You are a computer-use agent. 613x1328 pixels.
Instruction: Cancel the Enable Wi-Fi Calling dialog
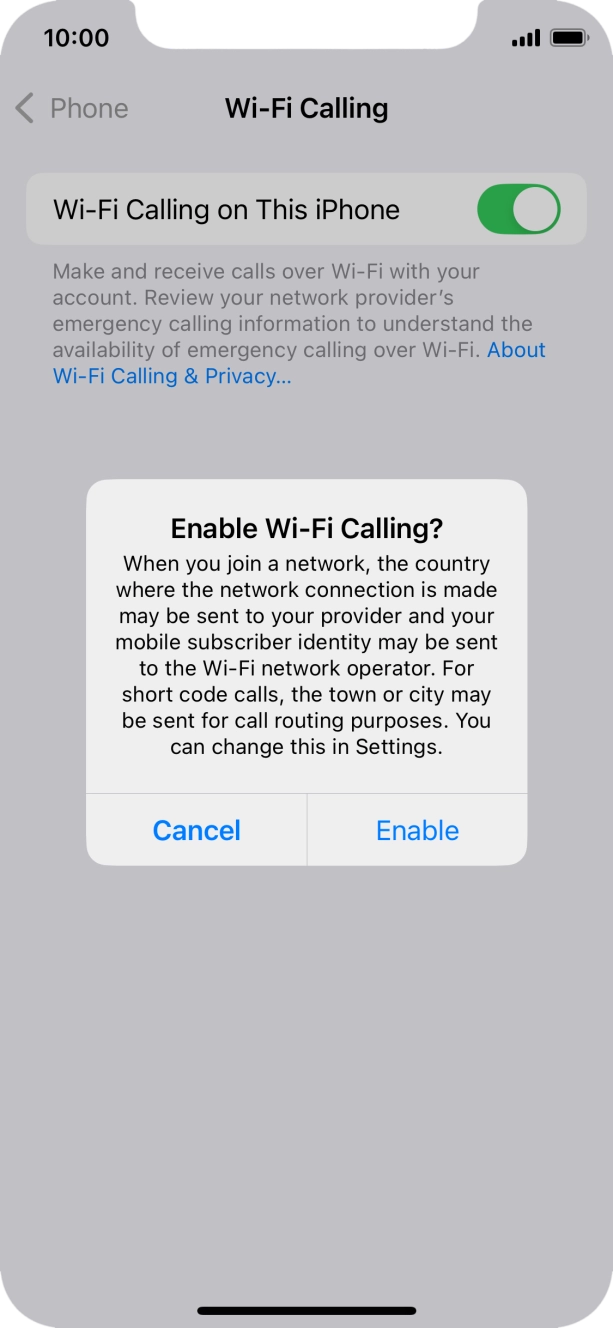tap(196, 830)
